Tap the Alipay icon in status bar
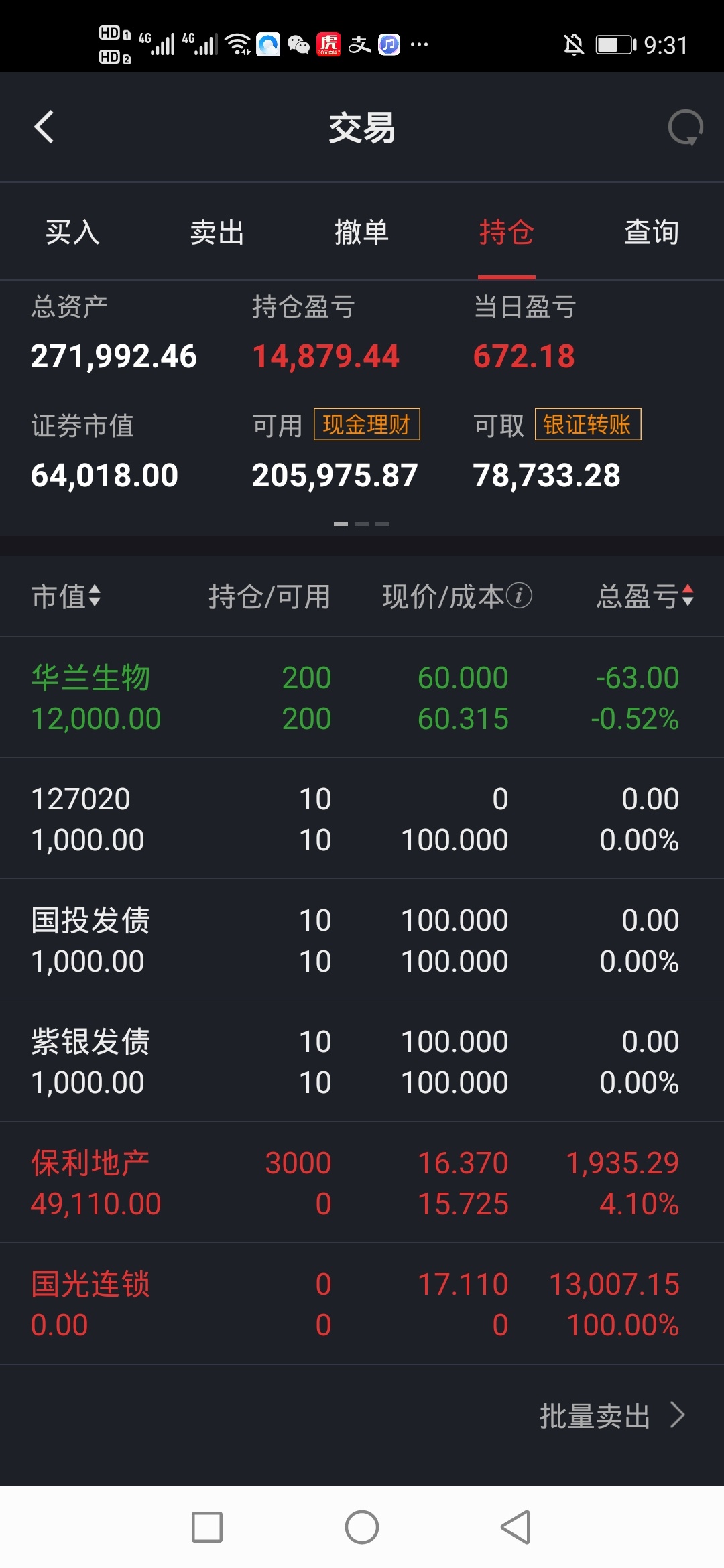 coord(360,44)
